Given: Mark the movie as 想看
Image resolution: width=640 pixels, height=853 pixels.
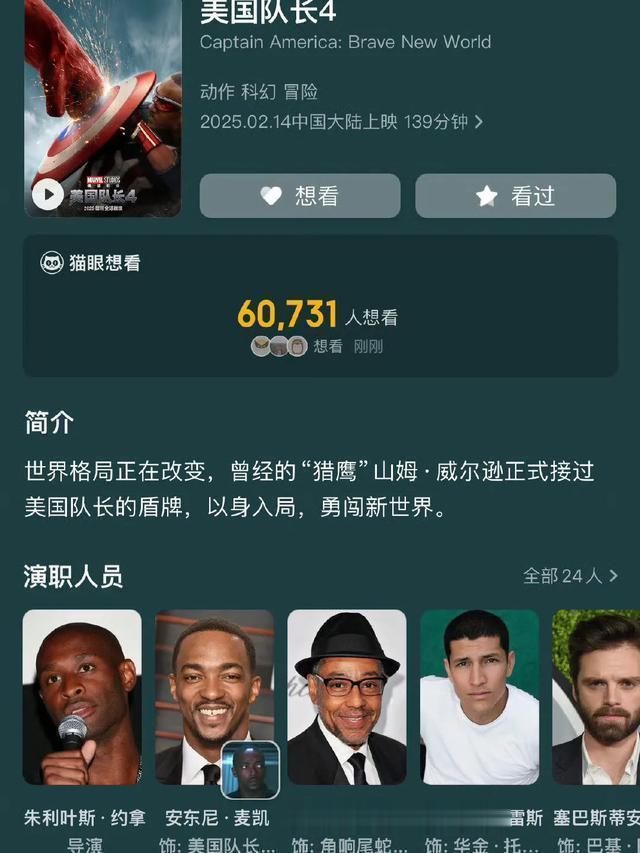Looking at the screenshot, I should (x=300, y=196).
